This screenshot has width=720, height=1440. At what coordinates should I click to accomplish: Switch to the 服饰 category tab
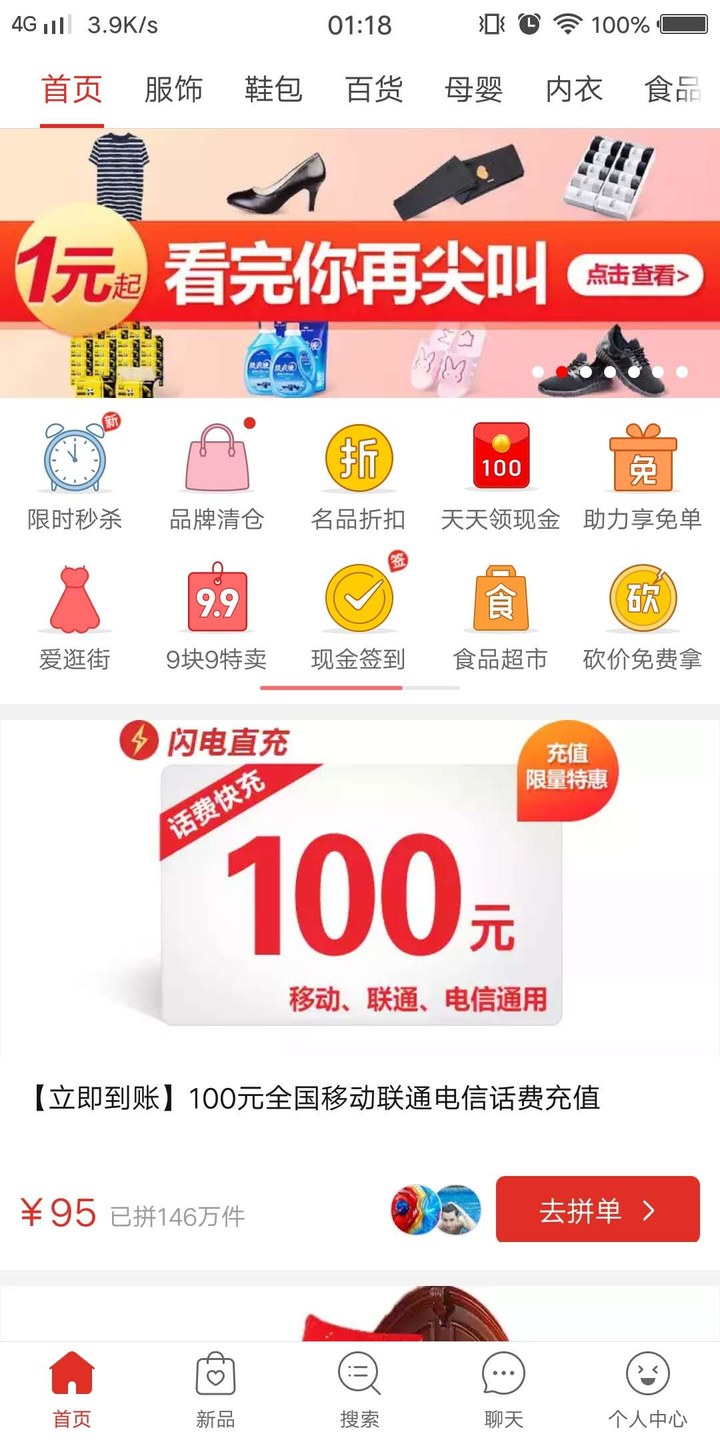(x=173, y=90)
